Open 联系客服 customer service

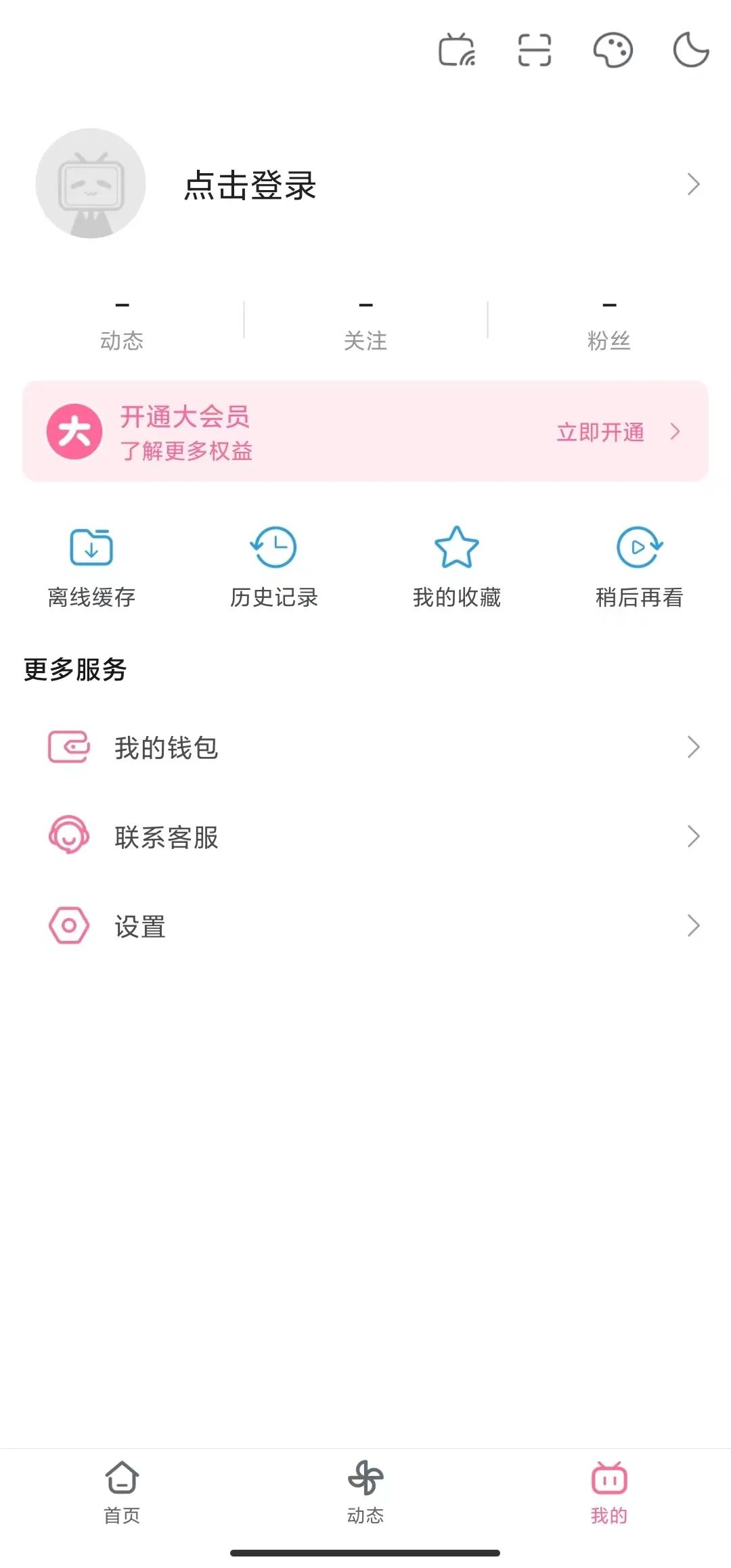[x=365, y=837]
